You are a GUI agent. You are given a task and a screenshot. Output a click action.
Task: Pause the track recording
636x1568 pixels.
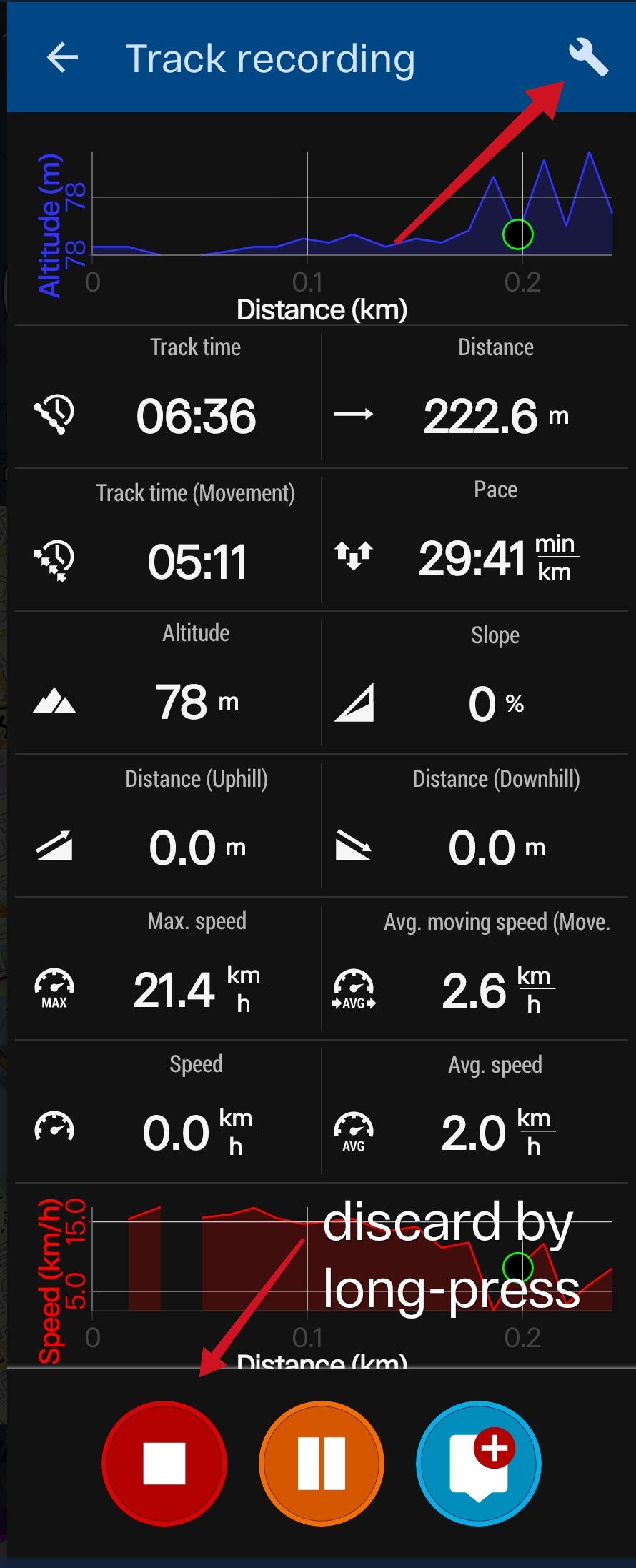coord(322,1463)
